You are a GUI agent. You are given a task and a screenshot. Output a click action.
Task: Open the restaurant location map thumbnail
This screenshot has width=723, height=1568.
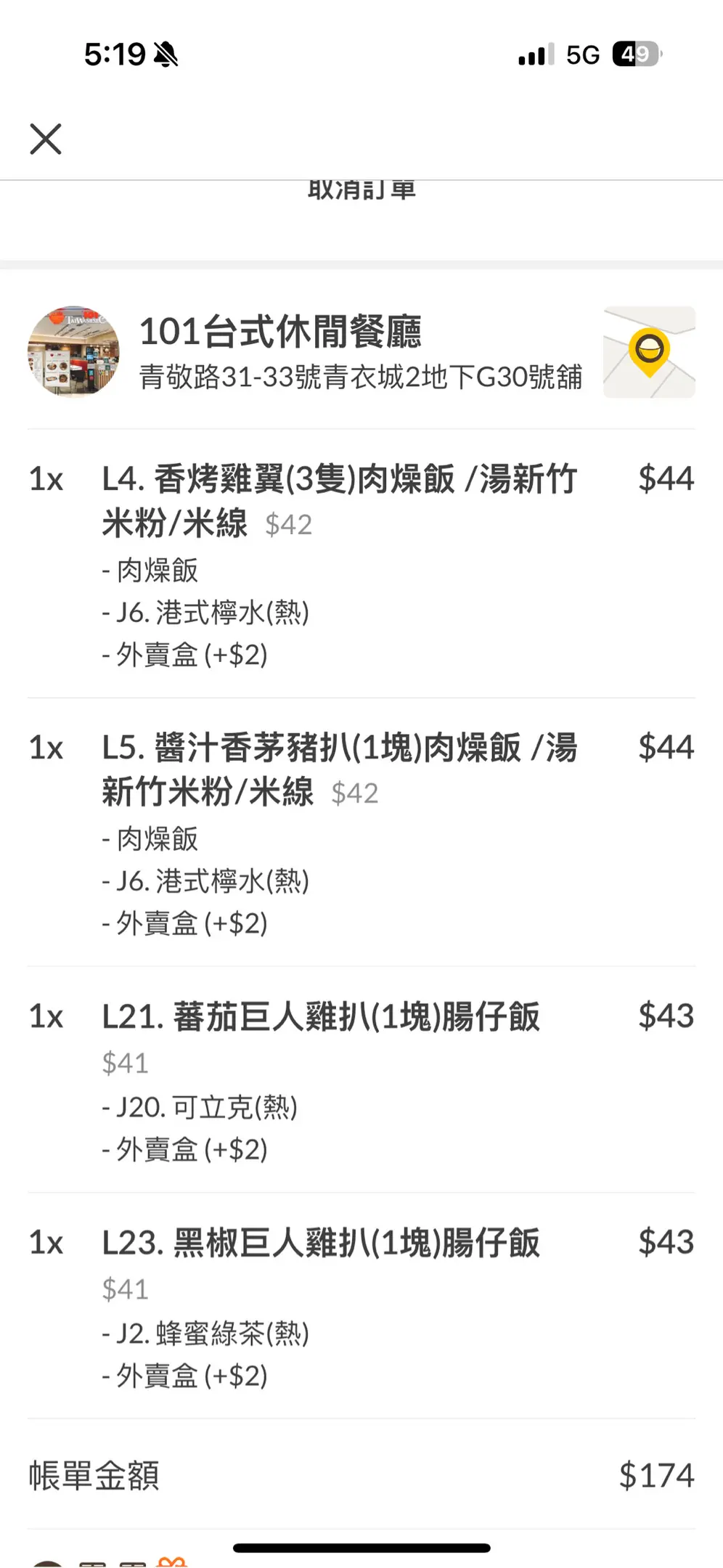(x=649, y=352)
